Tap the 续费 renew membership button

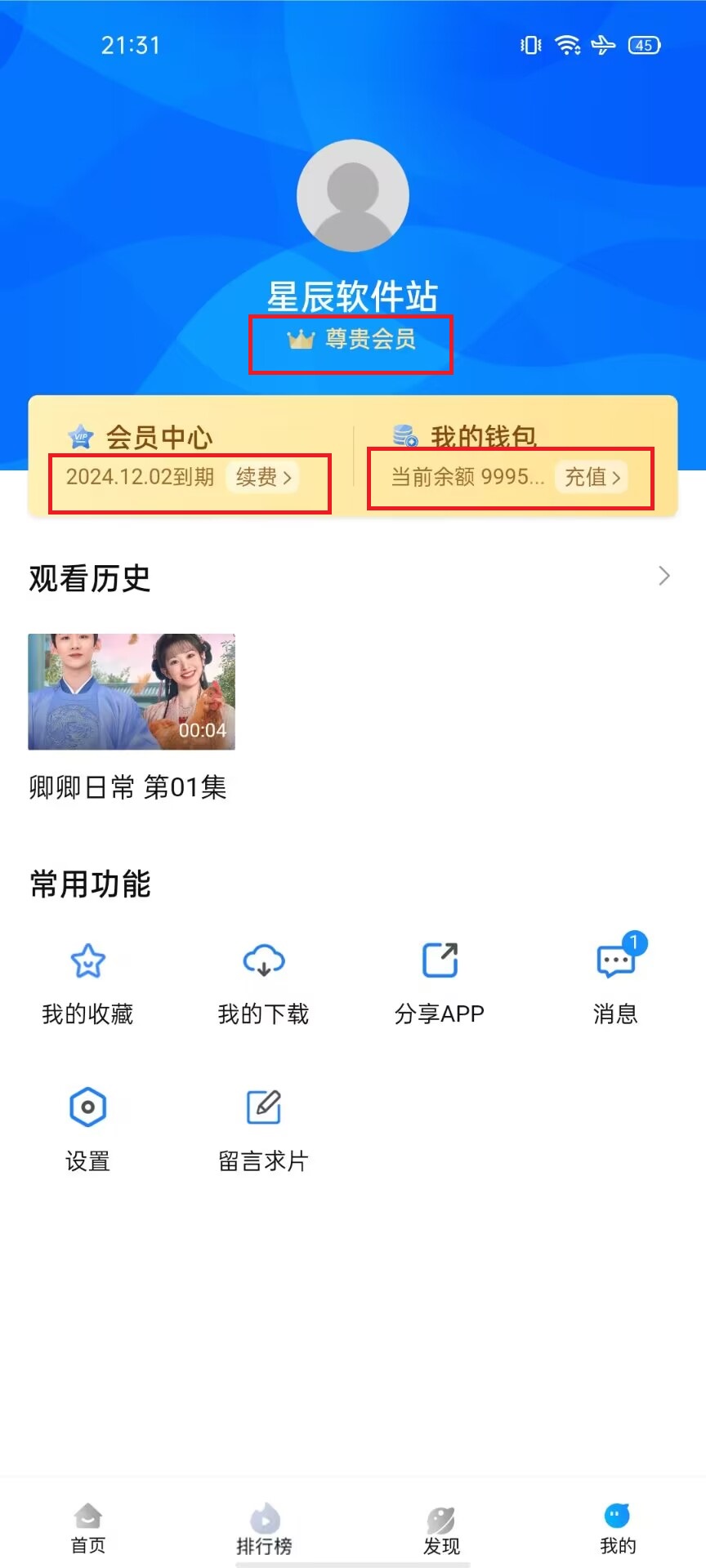pyautogui.click(x=263, y=477)
